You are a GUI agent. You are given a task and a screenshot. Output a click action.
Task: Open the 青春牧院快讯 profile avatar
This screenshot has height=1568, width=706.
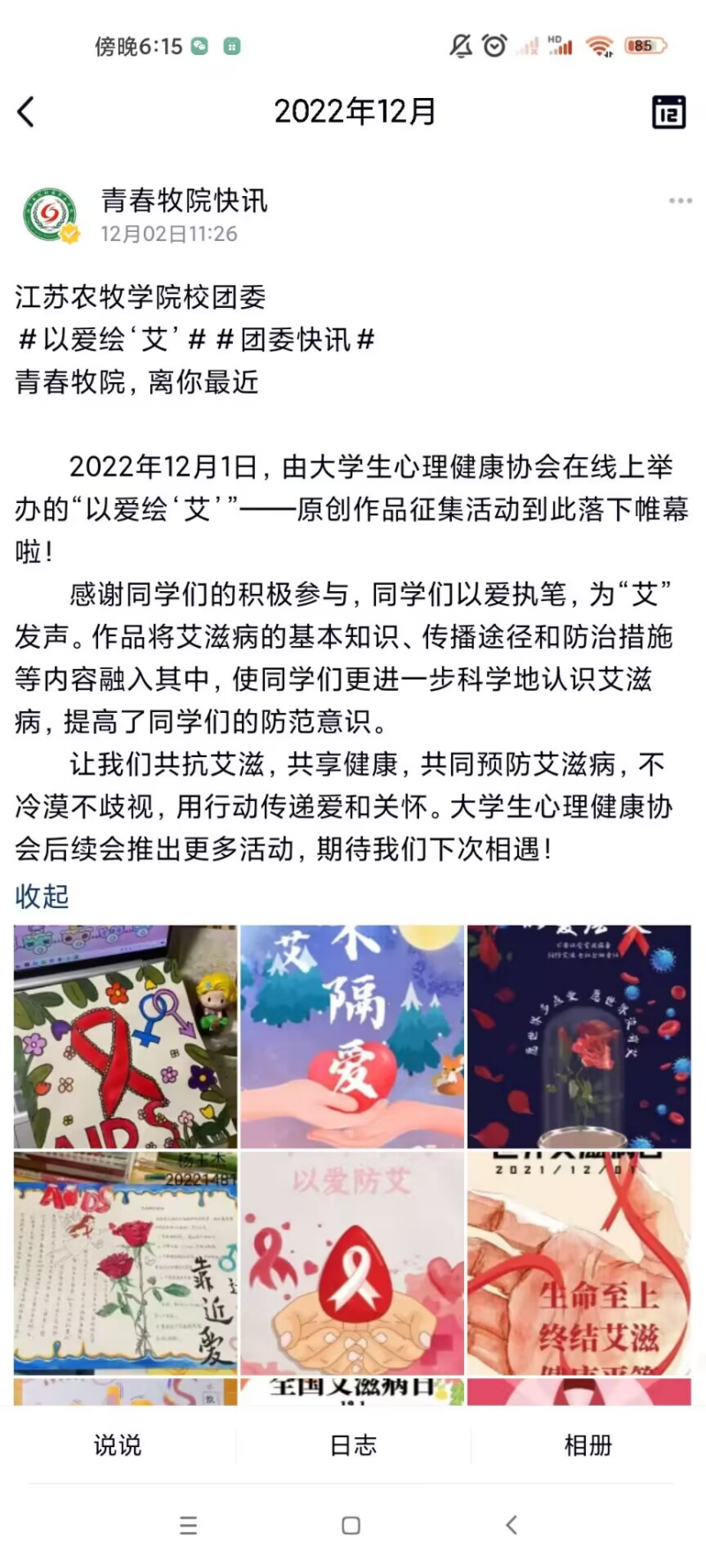pyautogui.click(x=50, y=215)
